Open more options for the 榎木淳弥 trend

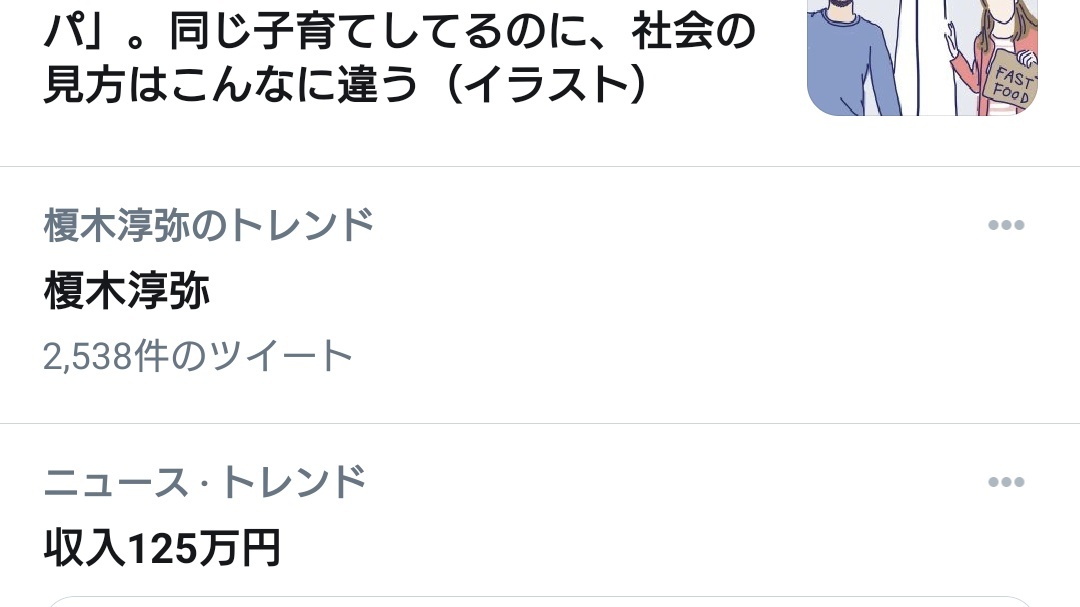(1005, 225)
